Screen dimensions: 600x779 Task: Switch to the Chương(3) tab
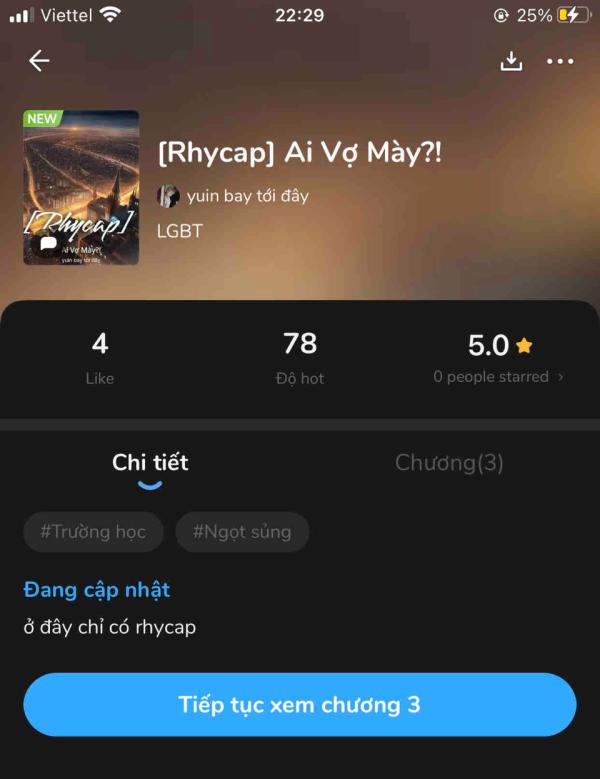[449, 463]
